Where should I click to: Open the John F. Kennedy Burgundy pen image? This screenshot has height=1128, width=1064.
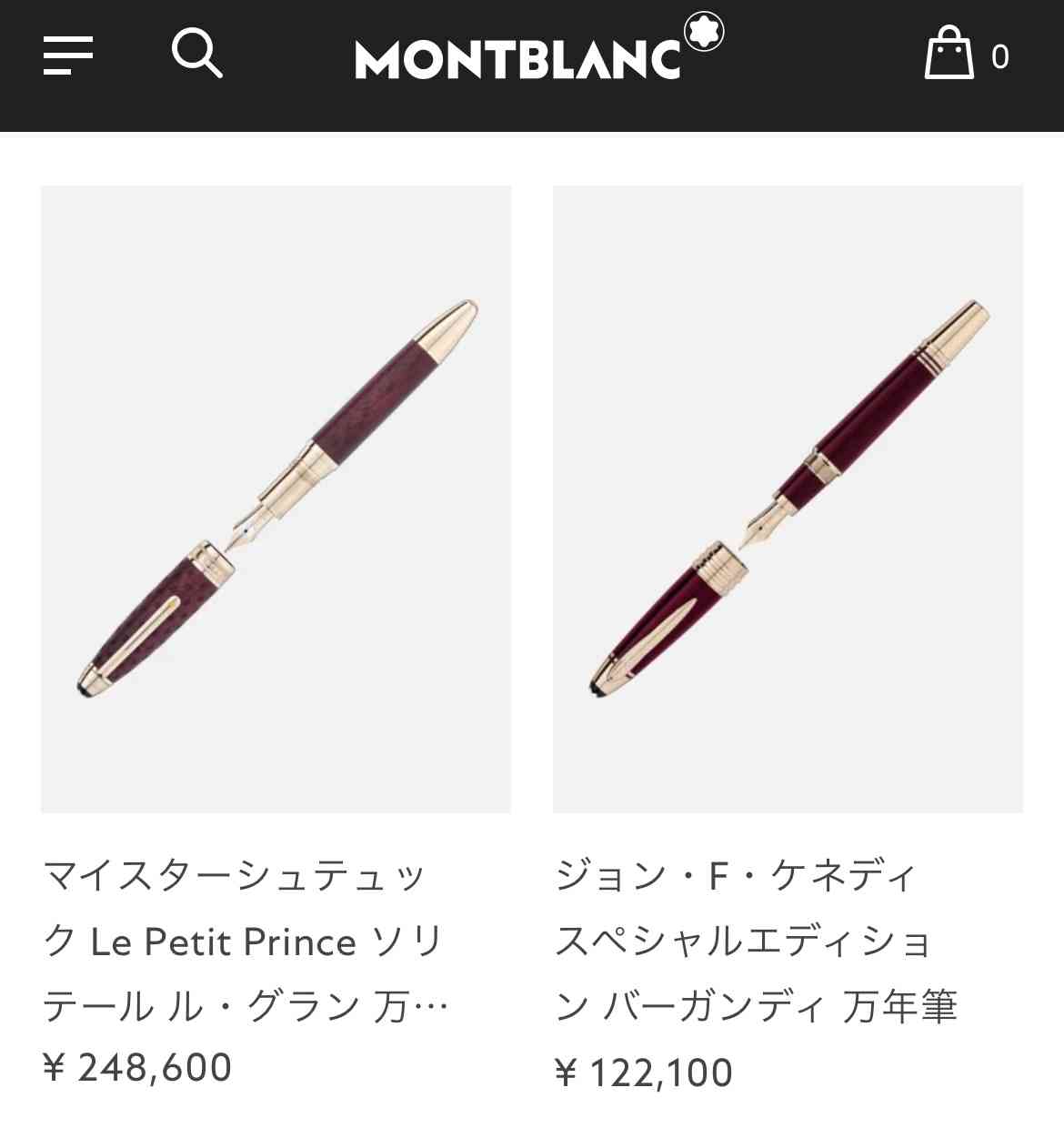pyautogui.click(x=788, y=499)
